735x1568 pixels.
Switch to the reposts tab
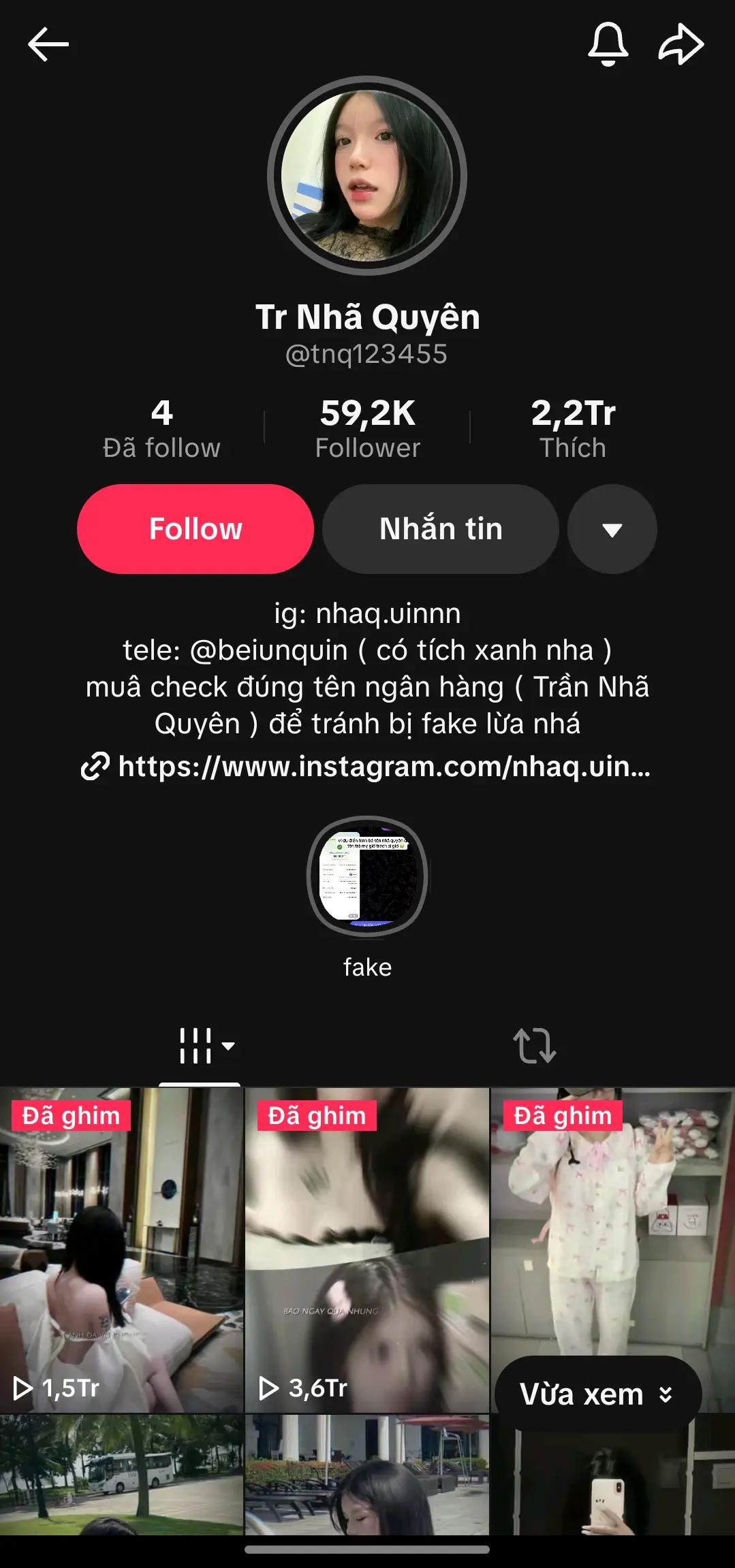coord(535,1045)
